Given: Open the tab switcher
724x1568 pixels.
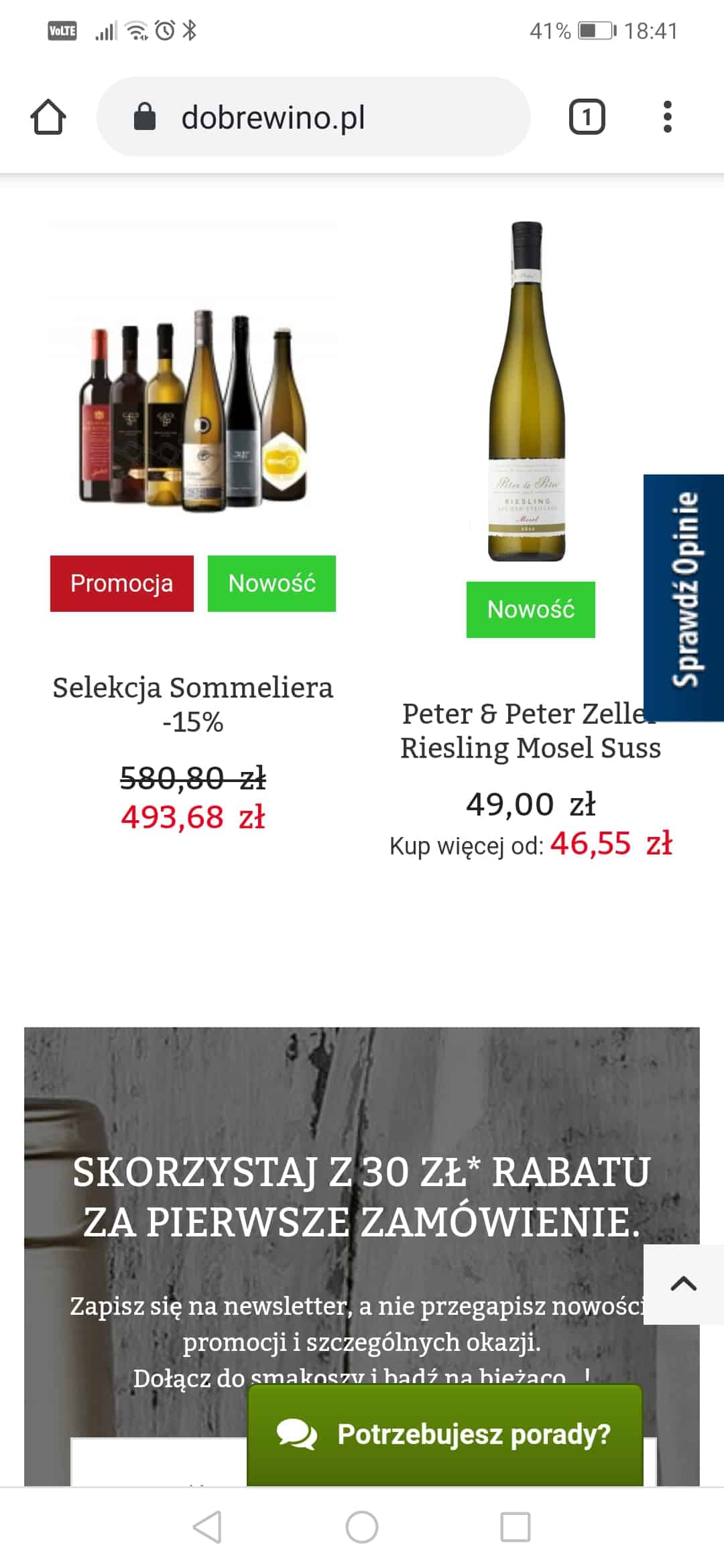Looking at the screenshot, I should [x=587, y=117].
